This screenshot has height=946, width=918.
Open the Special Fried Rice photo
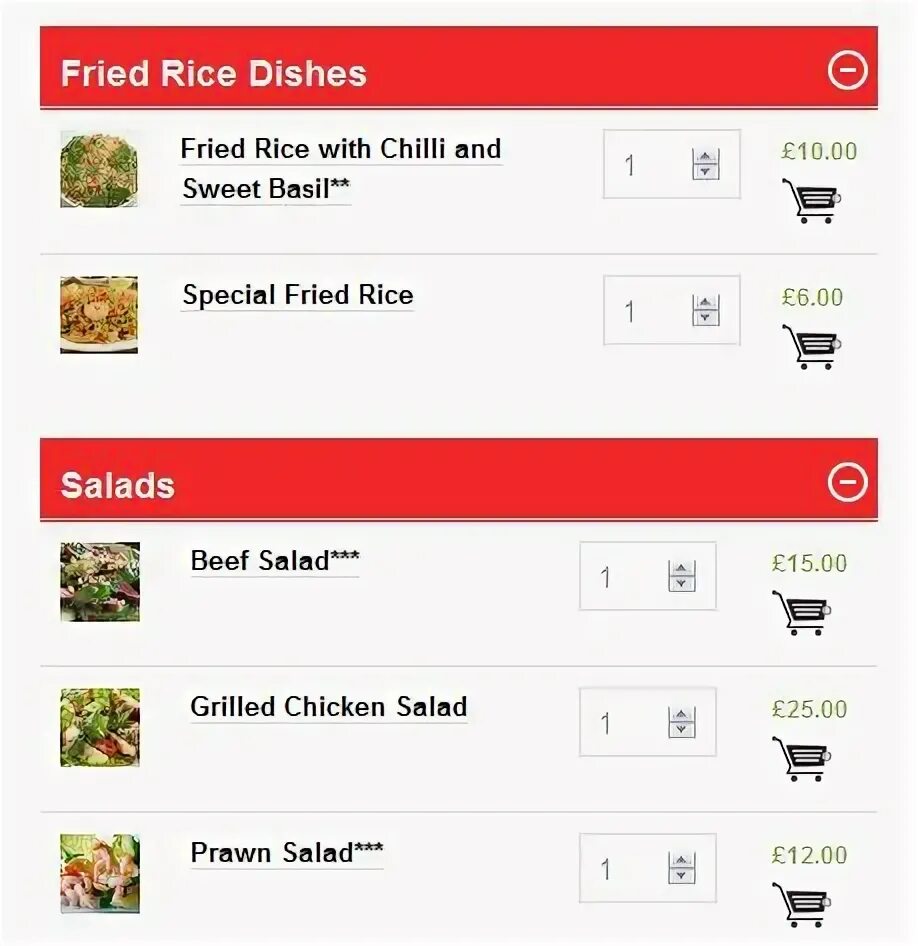[x=99, y=315]
